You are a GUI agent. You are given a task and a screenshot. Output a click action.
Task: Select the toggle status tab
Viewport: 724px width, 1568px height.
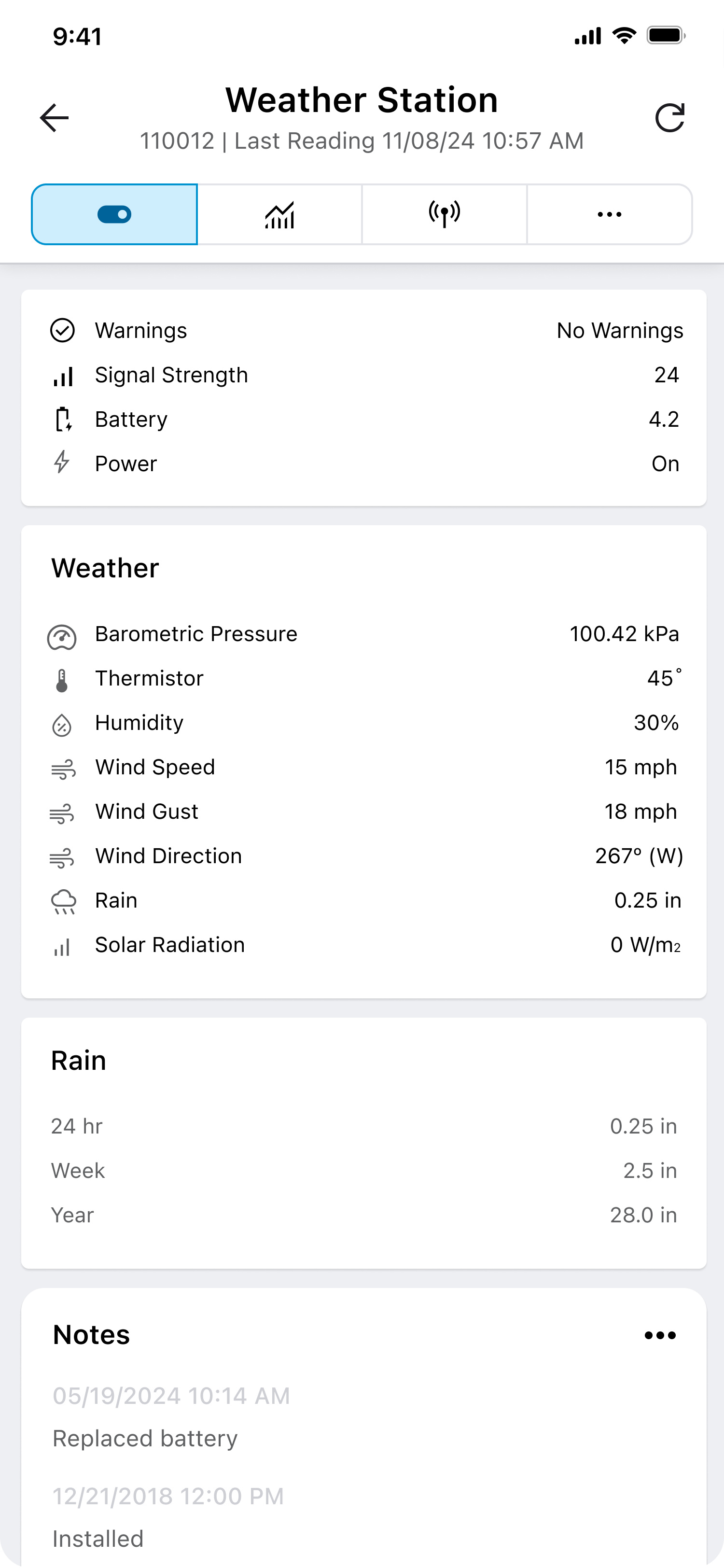coord(114,214)
